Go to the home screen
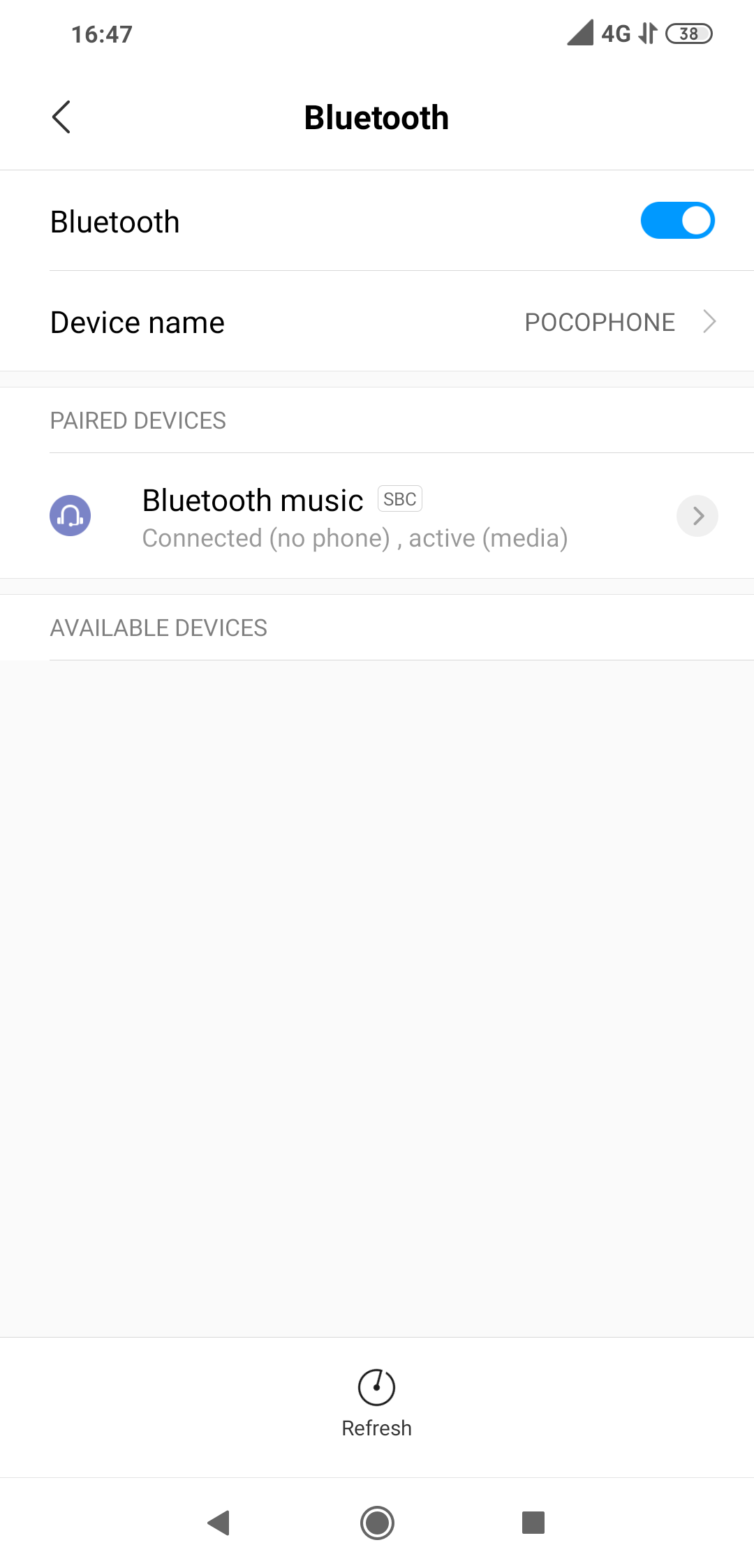Viewport: 754px width, 1568px height. pyautogui.click(x=377, y=1523)
